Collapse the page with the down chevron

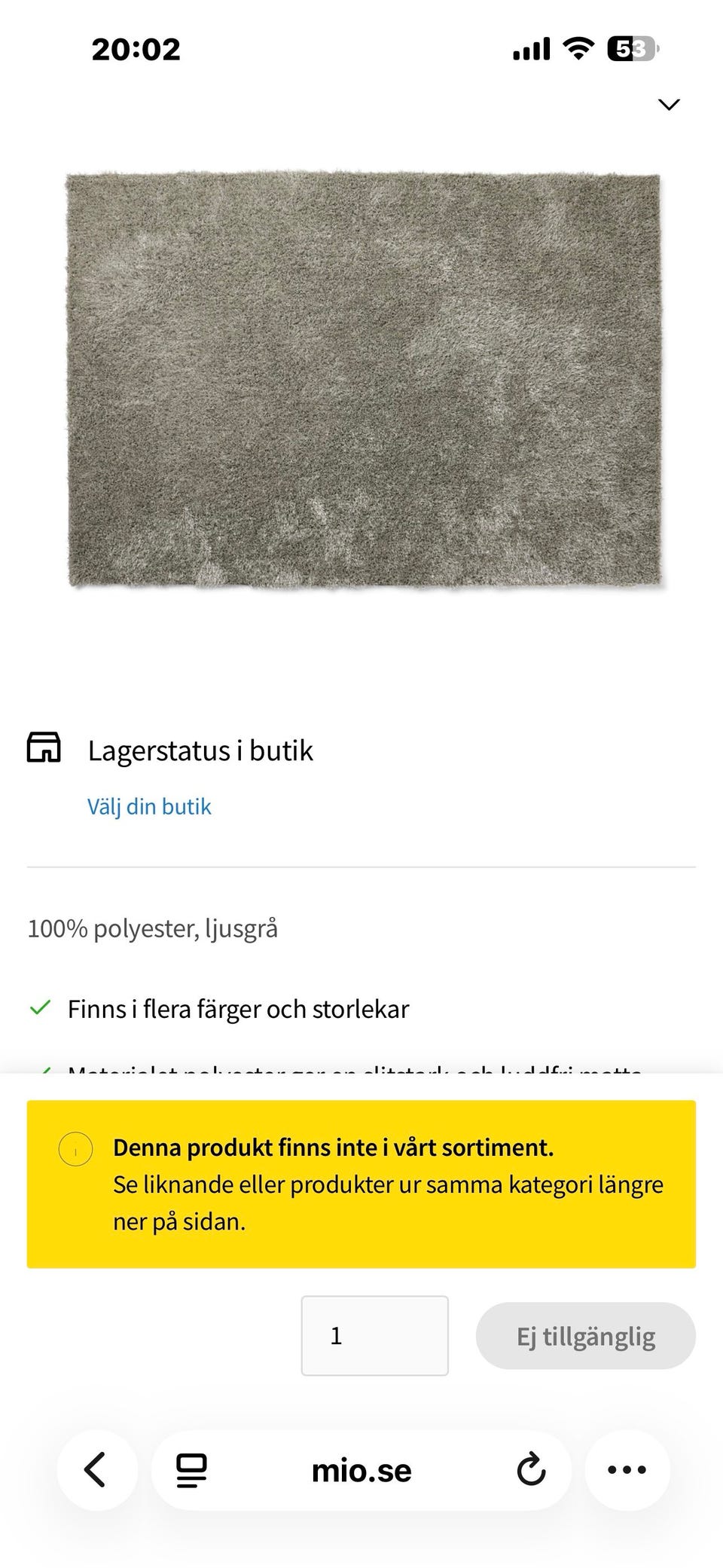click(x=667, y=104)
